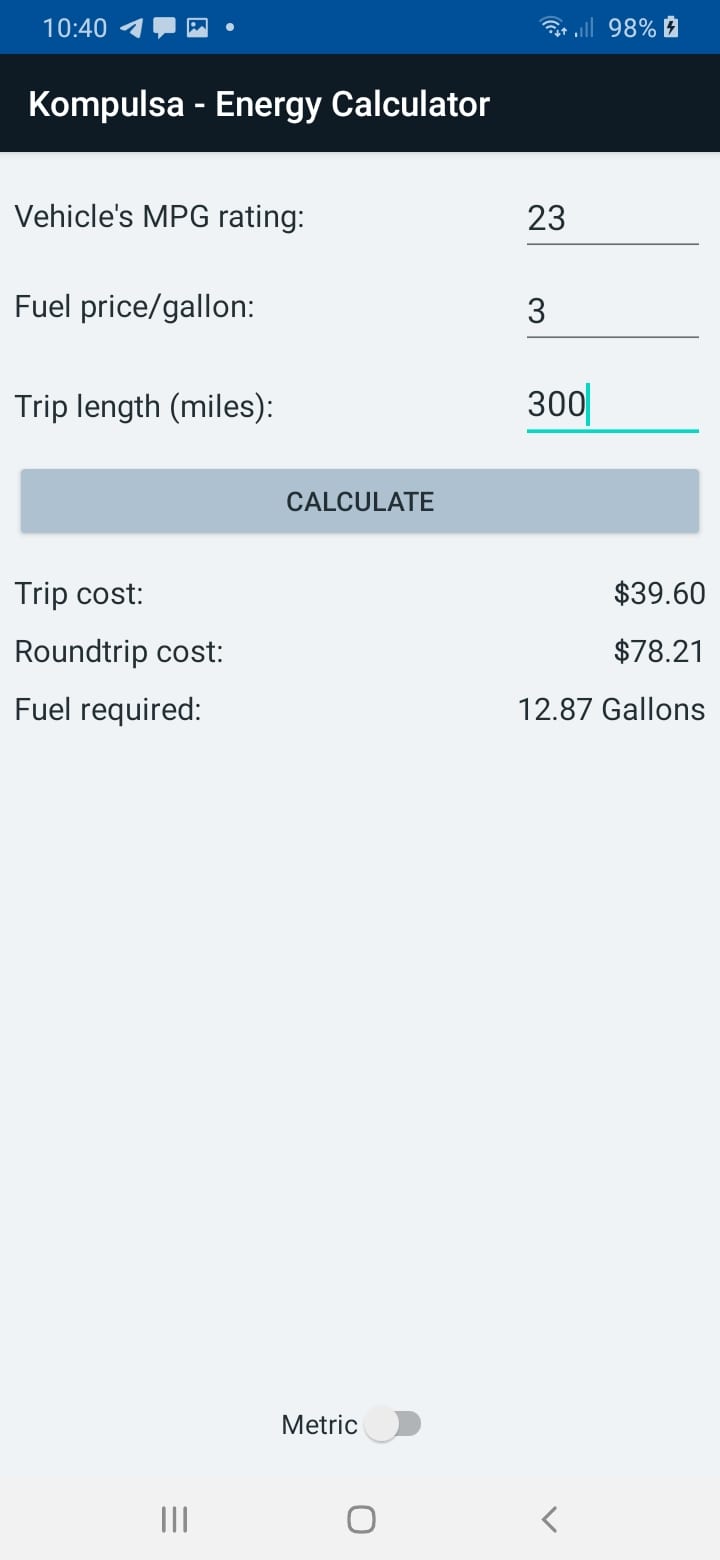Screen dimensions: 720x1560
Task: Focus the Trip length (miles) field
Action: coord(612,405)
